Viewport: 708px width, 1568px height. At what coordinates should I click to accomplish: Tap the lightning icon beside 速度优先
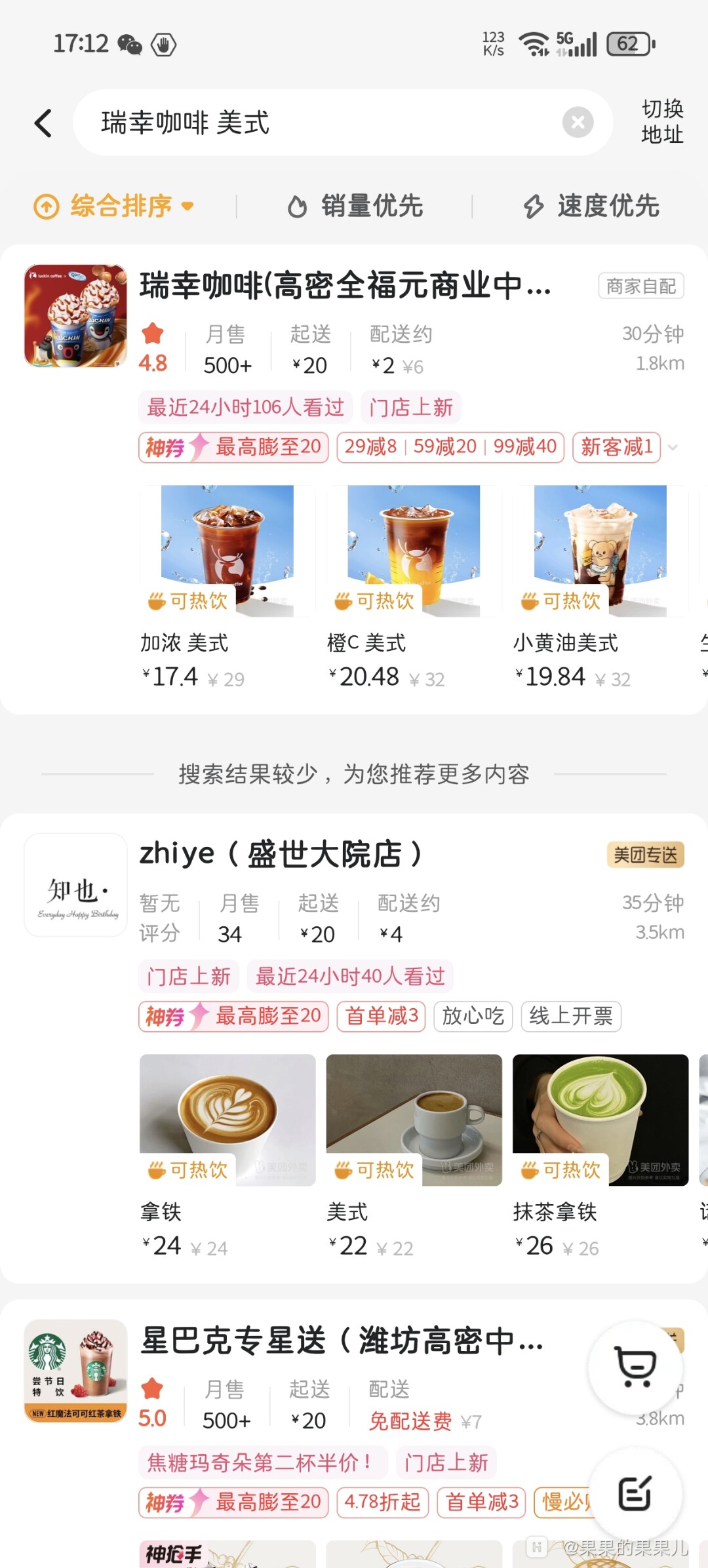pos(532,205)
